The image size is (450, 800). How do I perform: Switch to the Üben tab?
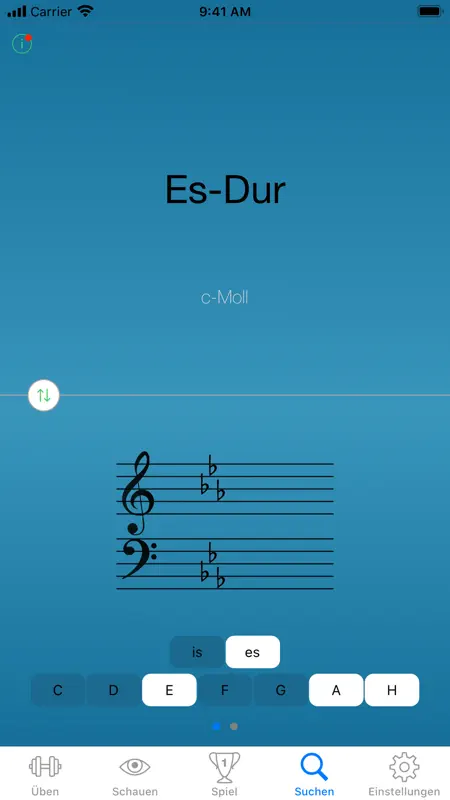click(45, 774)
